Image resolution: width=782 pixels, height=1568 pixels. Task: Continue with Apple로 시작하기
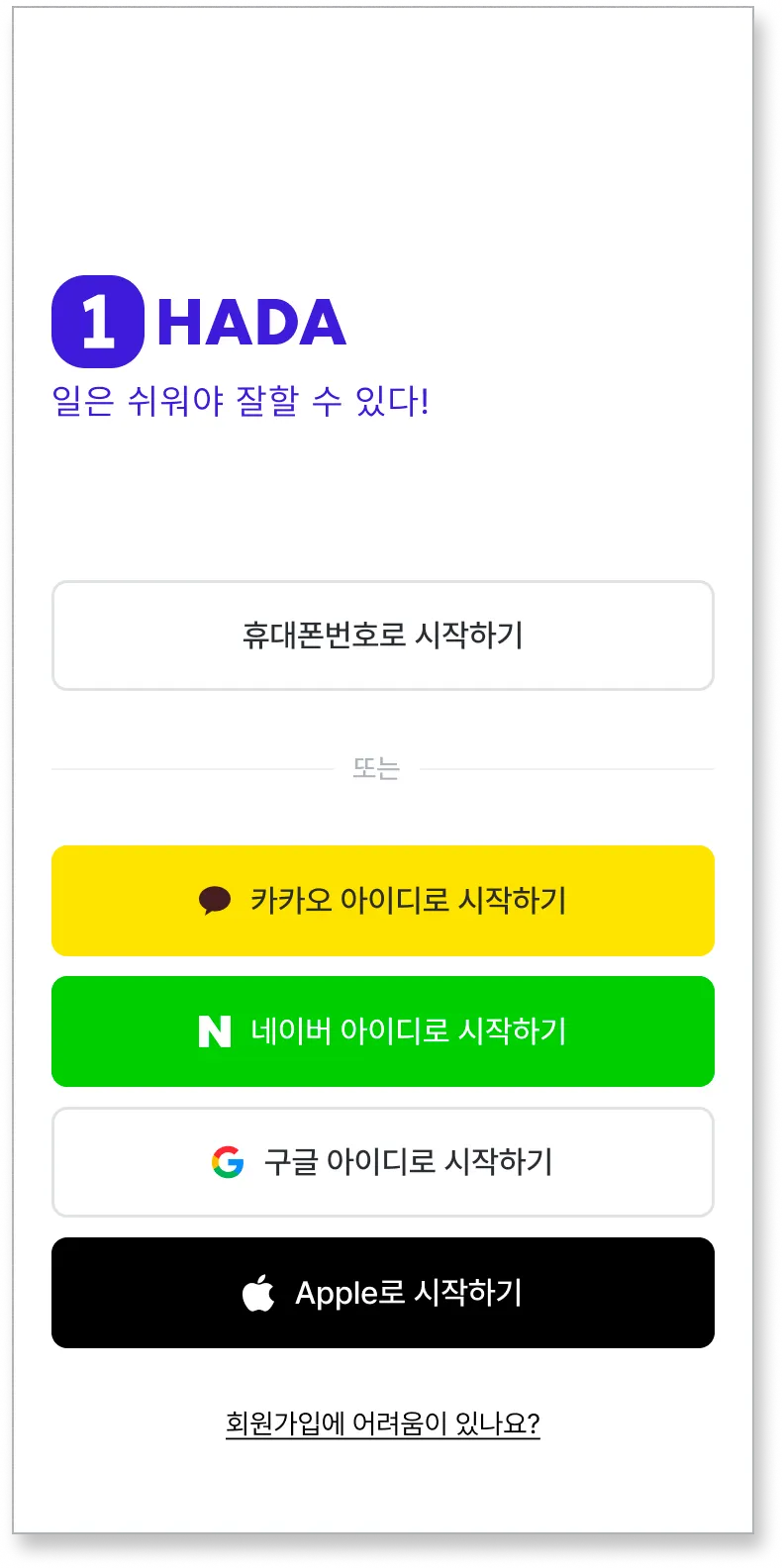click(382, 1293)
